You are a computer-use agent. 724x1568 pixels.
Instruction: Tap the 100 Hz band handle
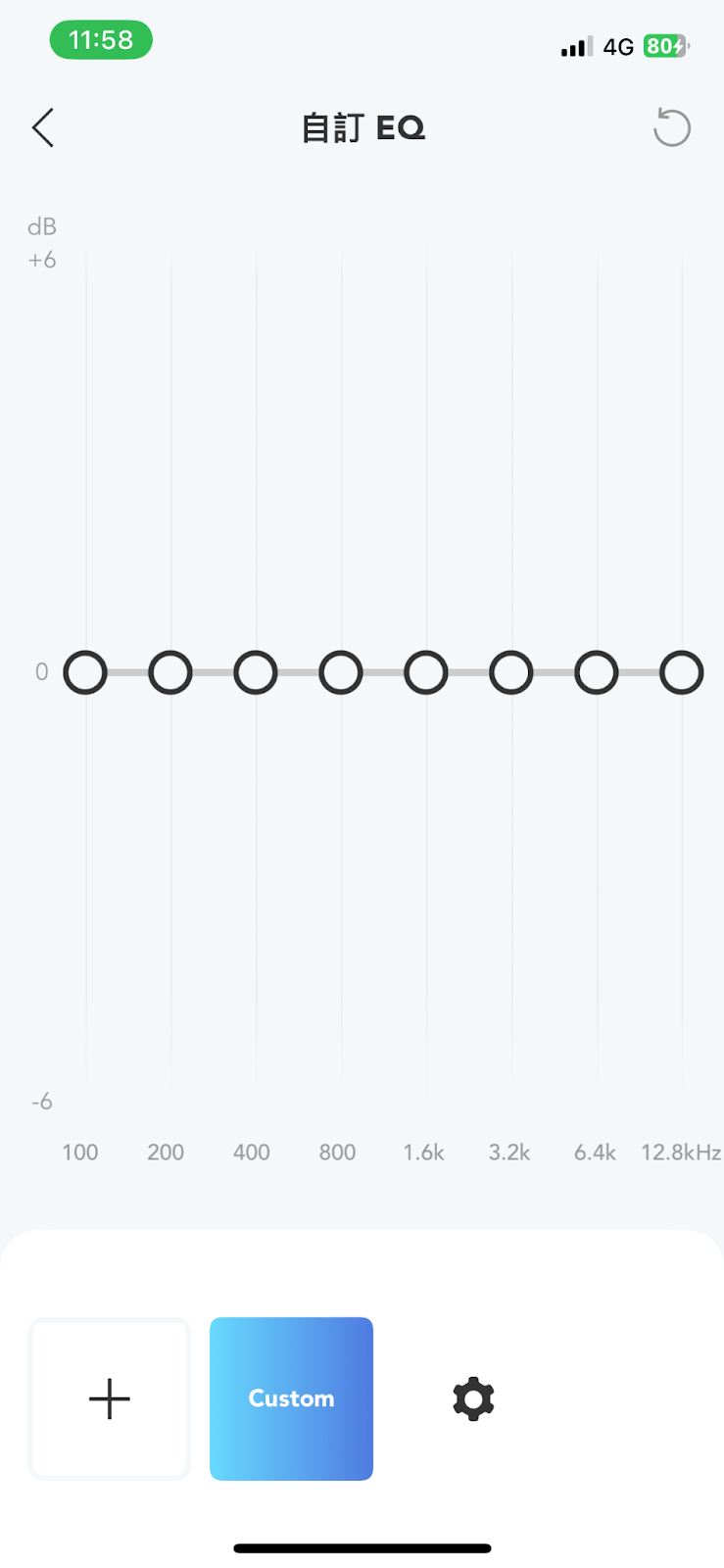point(85,673)
